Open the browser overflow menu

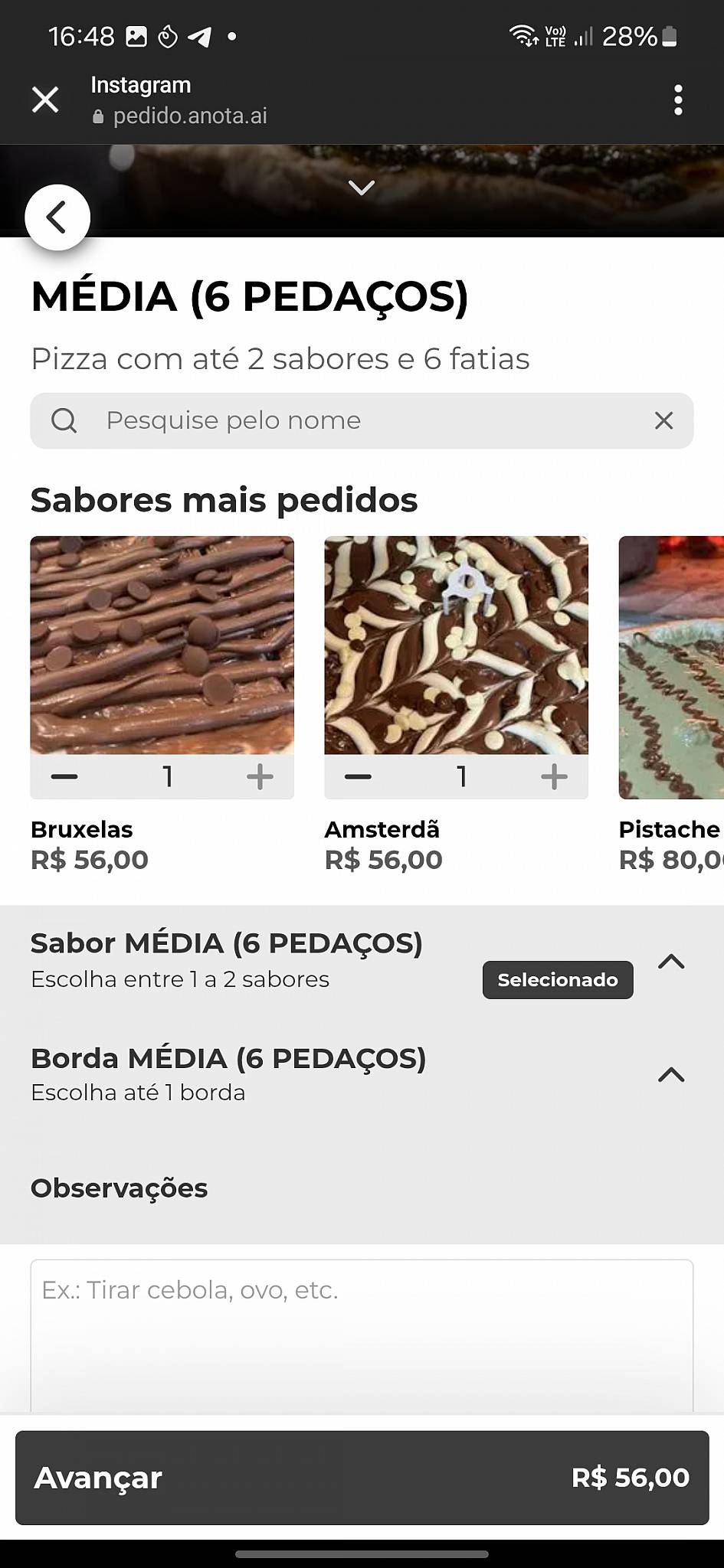pos(678,100)
